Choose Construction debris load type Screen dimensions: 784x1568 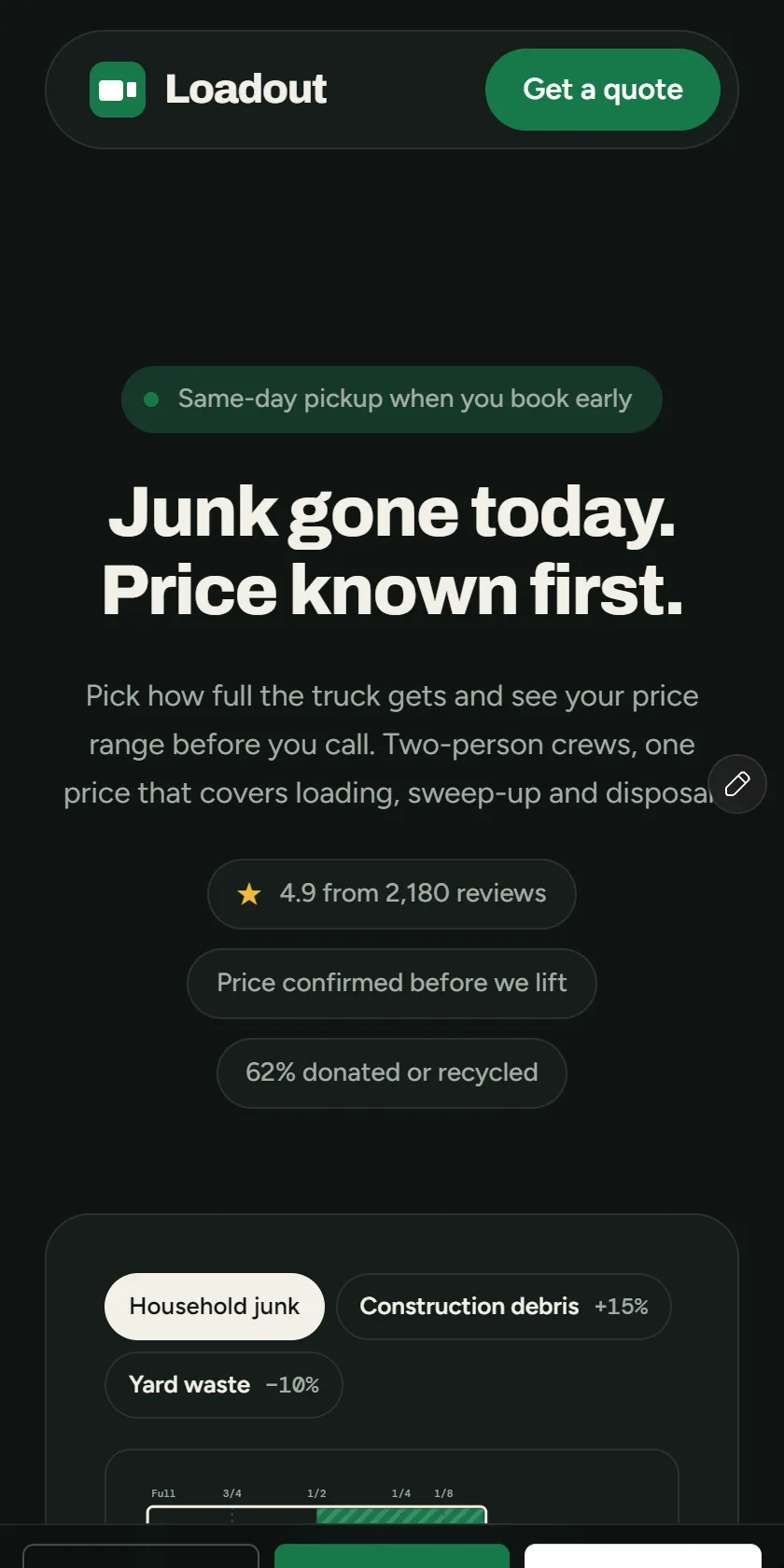pyautogui.click(x=504, y=1307)
